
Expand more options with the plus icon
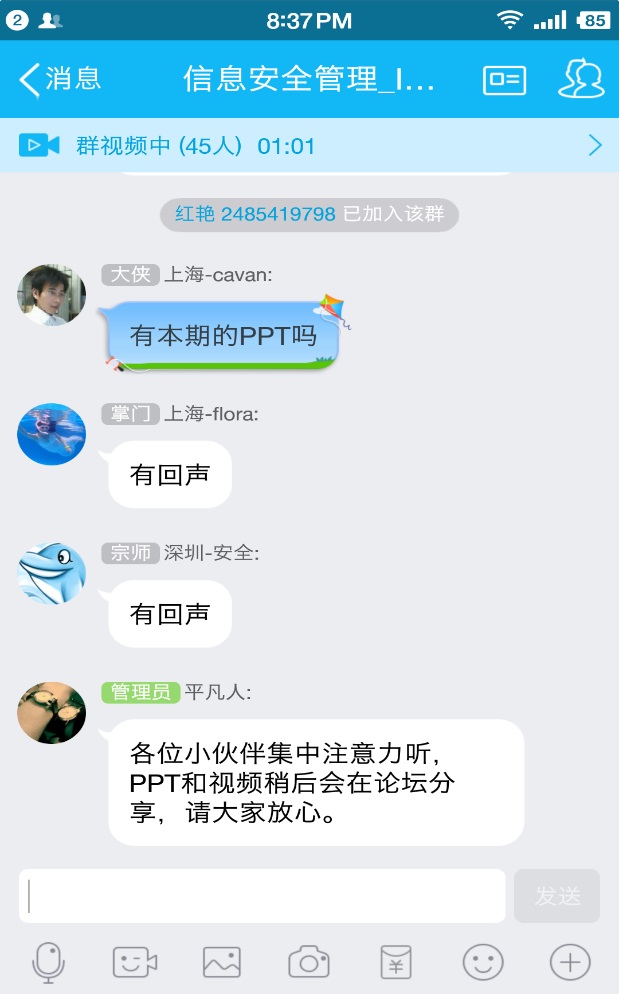pos(570,963)
